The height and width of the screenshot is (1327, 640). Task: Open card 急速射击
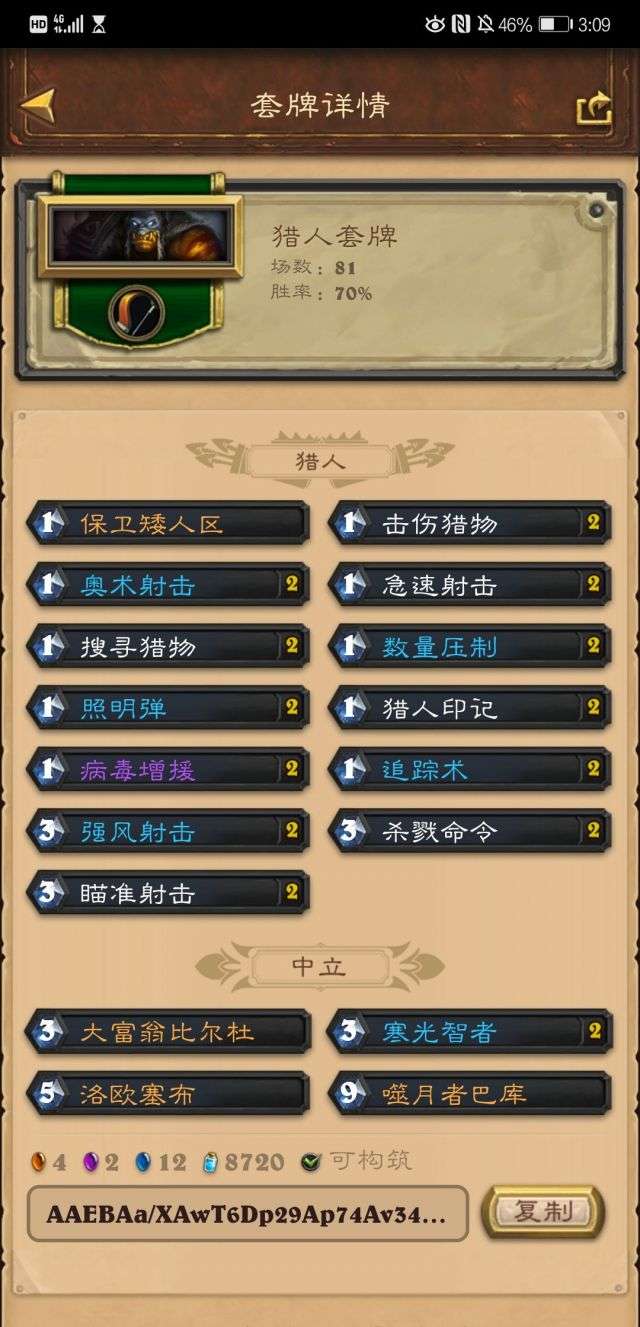point(470,585)
